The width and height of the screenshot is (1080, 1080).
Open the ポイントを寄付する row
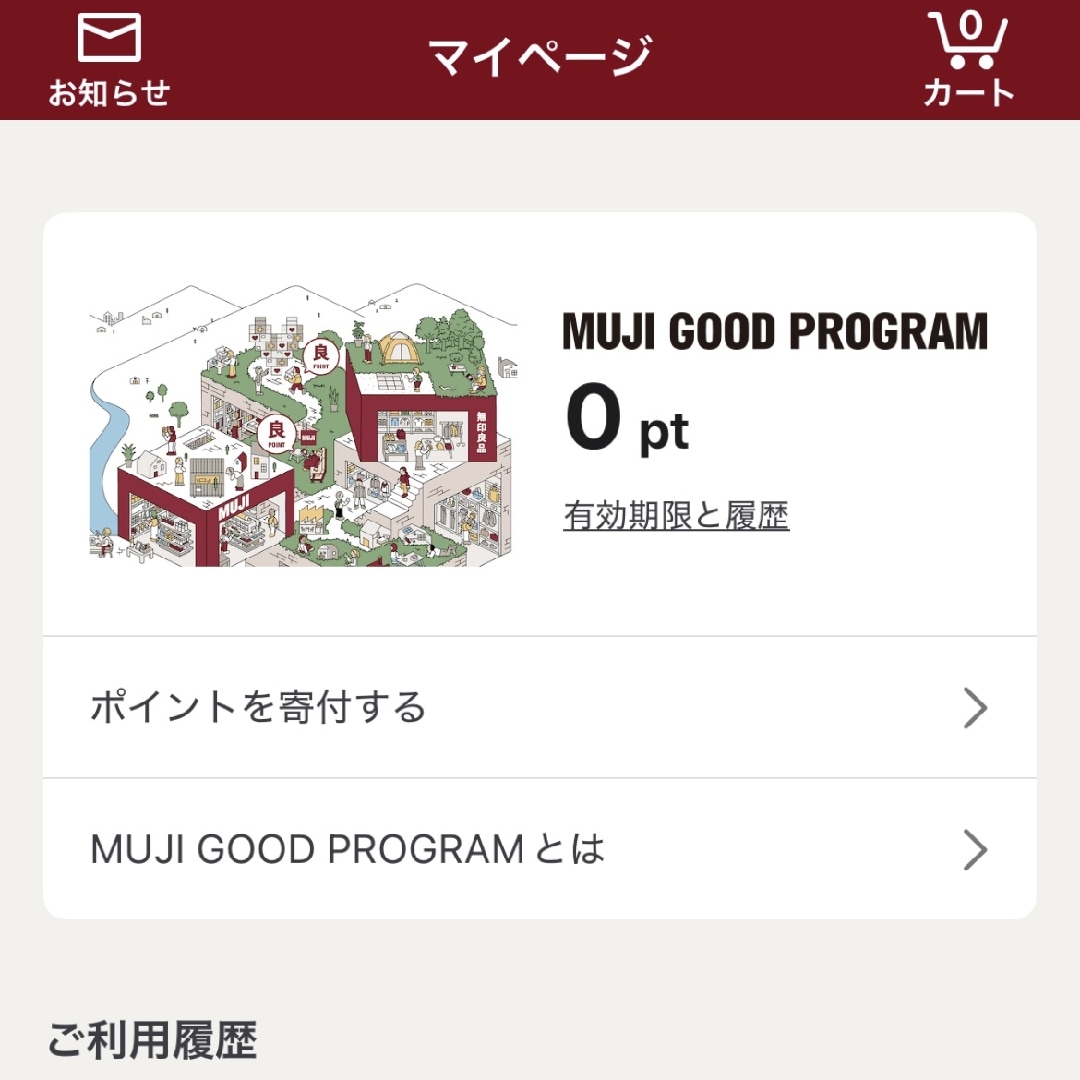click(x=540, y=708)
